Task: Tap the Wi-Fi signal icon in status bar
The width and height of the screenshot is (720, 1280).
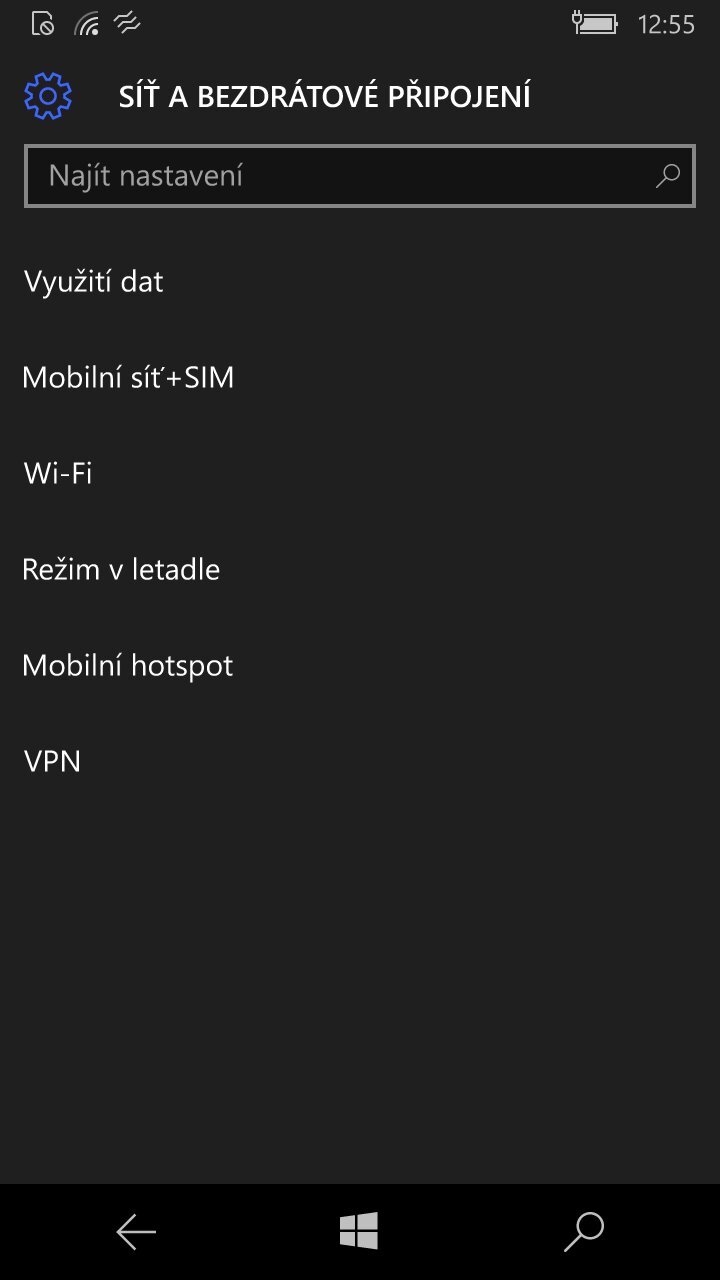Action: click(x=85, y=22)
